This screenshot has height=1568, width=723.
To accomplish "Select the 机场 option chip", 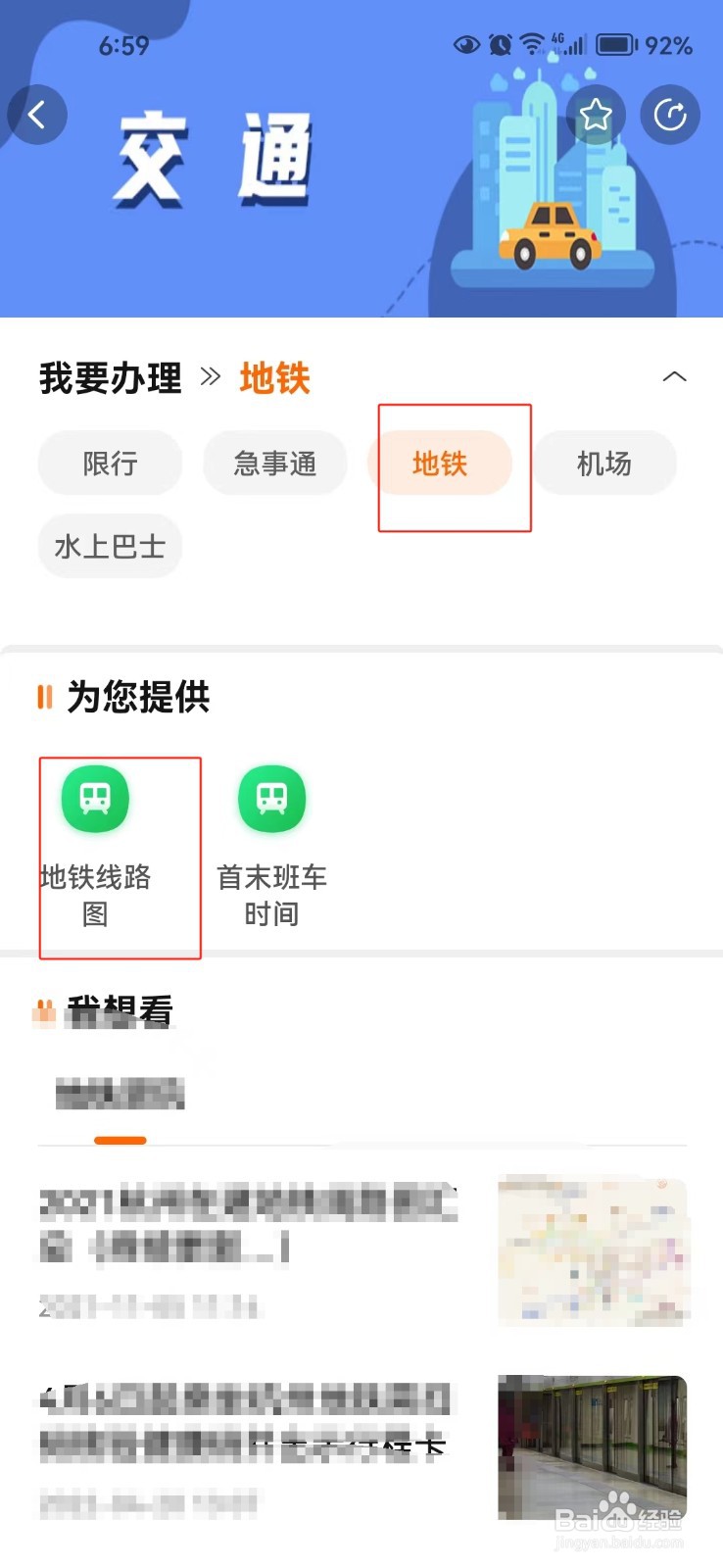I will pyautogui.click(x=604, y=463).
